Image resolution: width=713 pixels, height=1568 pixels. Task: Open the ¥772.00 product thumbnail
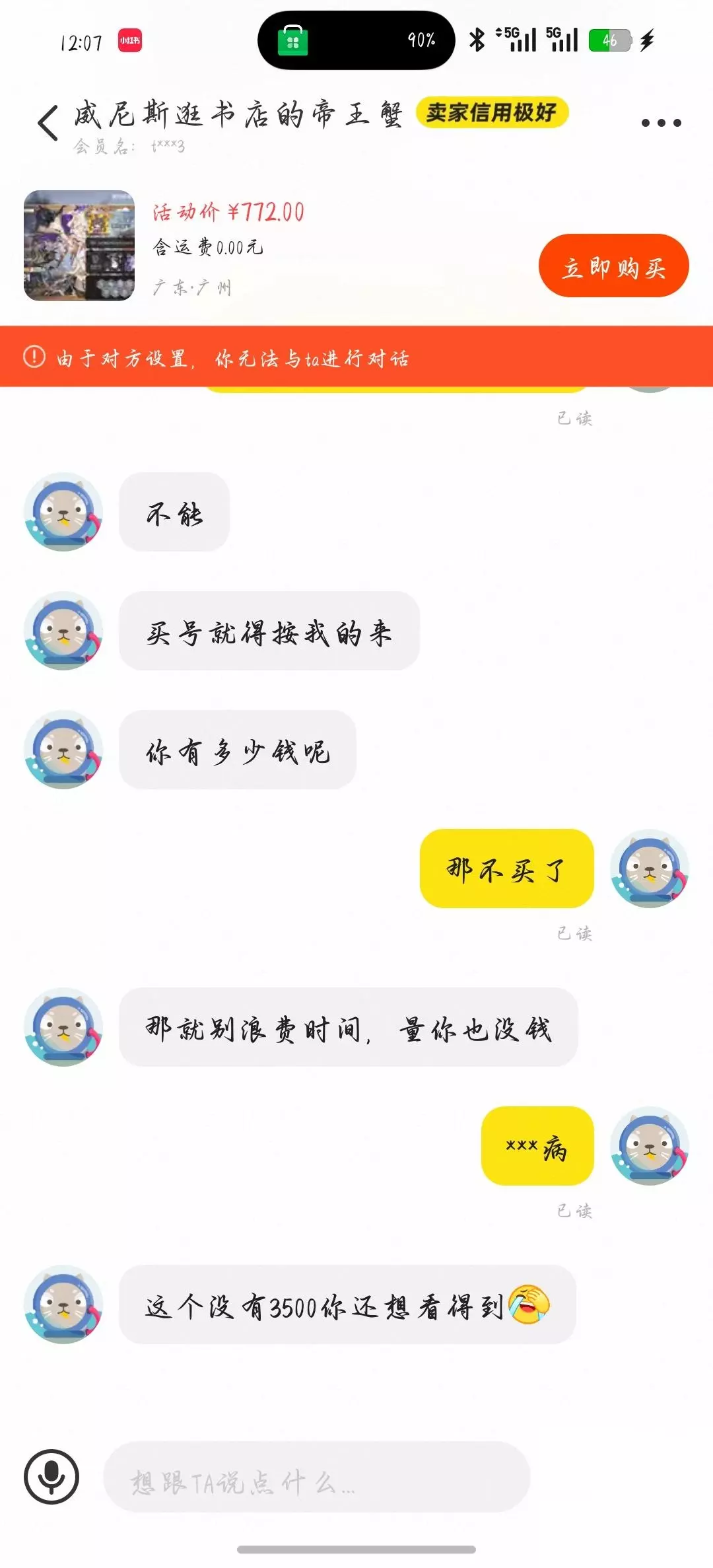[79, 246]
